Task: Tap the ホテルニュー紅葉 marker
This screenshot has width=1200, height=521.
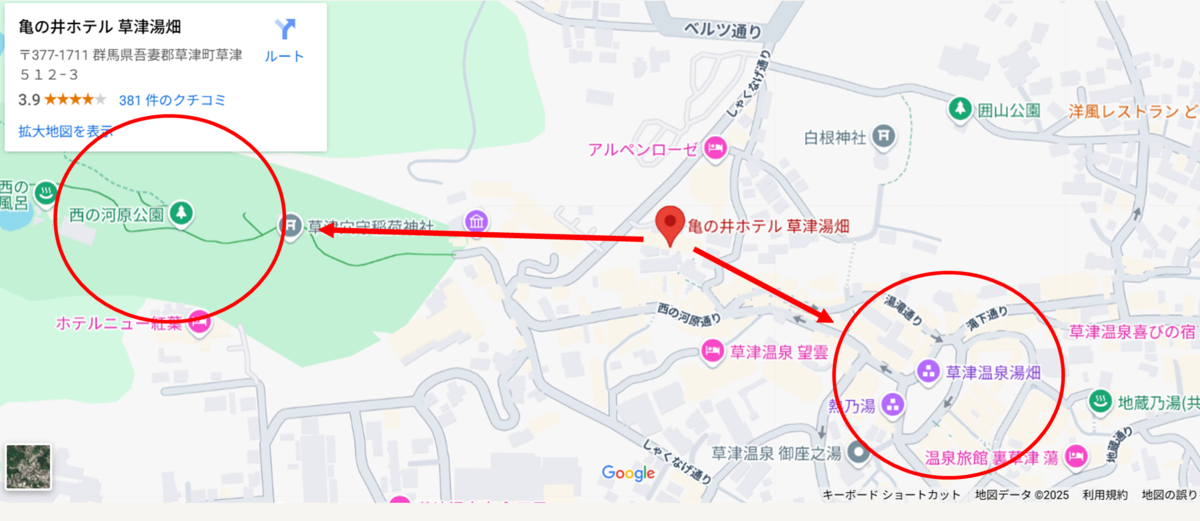Action: pyautogui.click(x=198, y=322)
